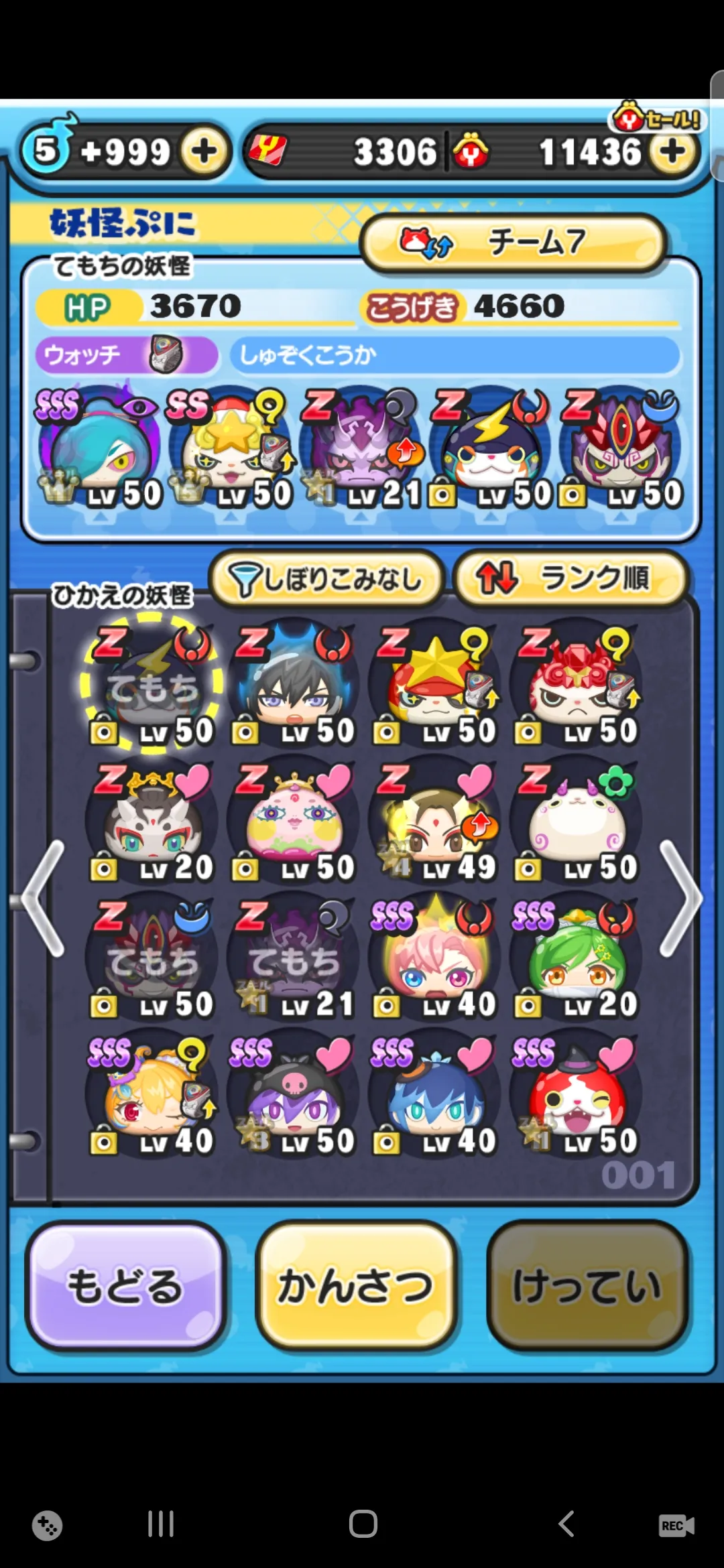Open Android recent apps button

161,1523
